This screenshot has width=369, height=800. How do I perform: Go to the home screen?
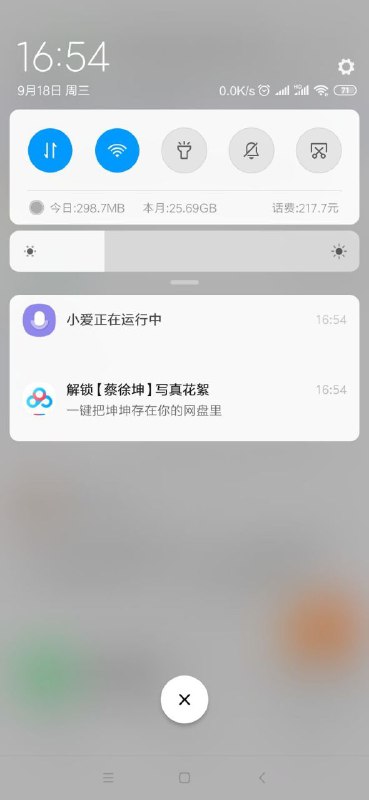pyautogui.click(x=184, y=778)
